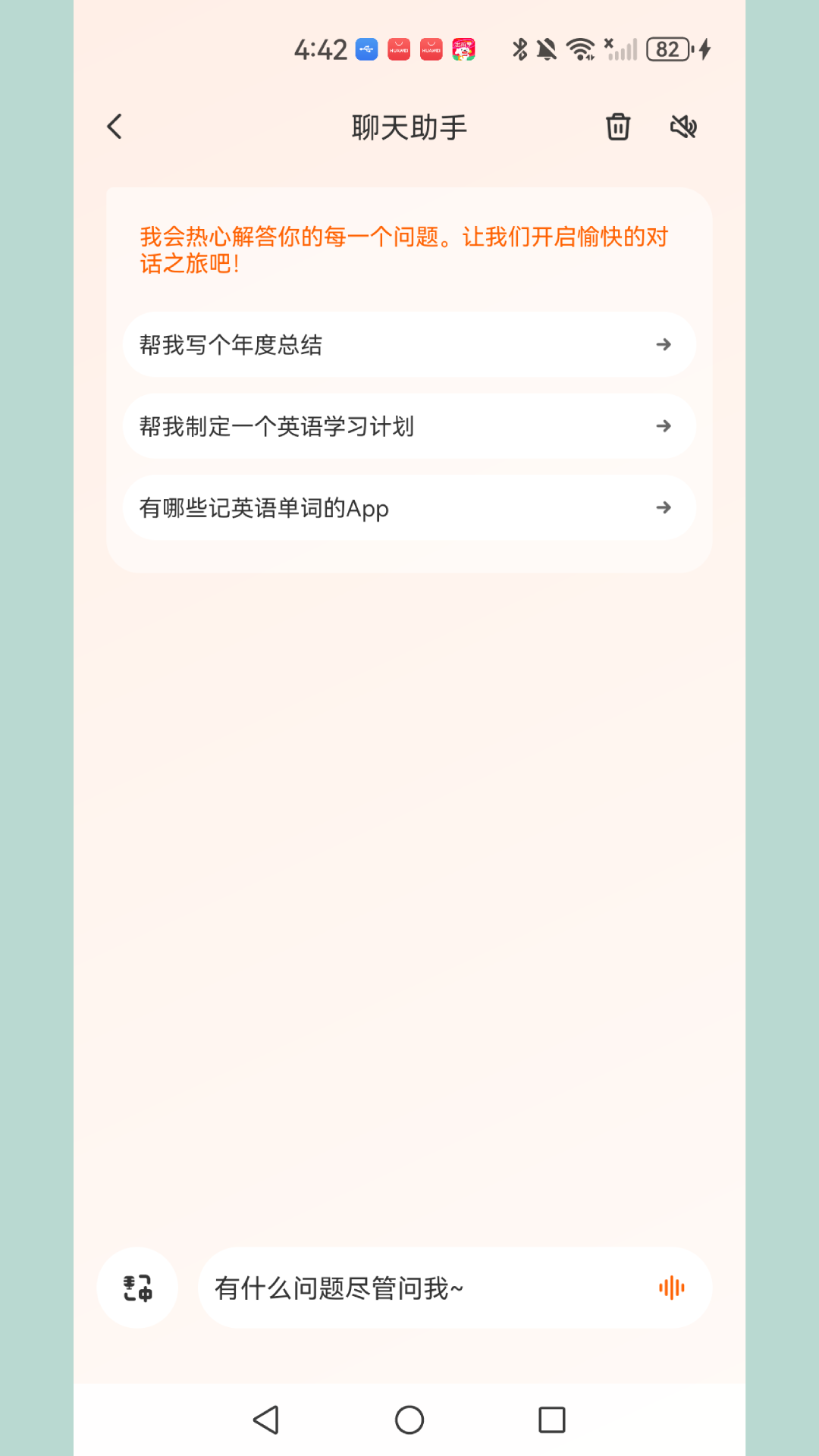Tap the back arrow to leave chat
Screen dimensions: 819x1456
click(x=115, y=126)
